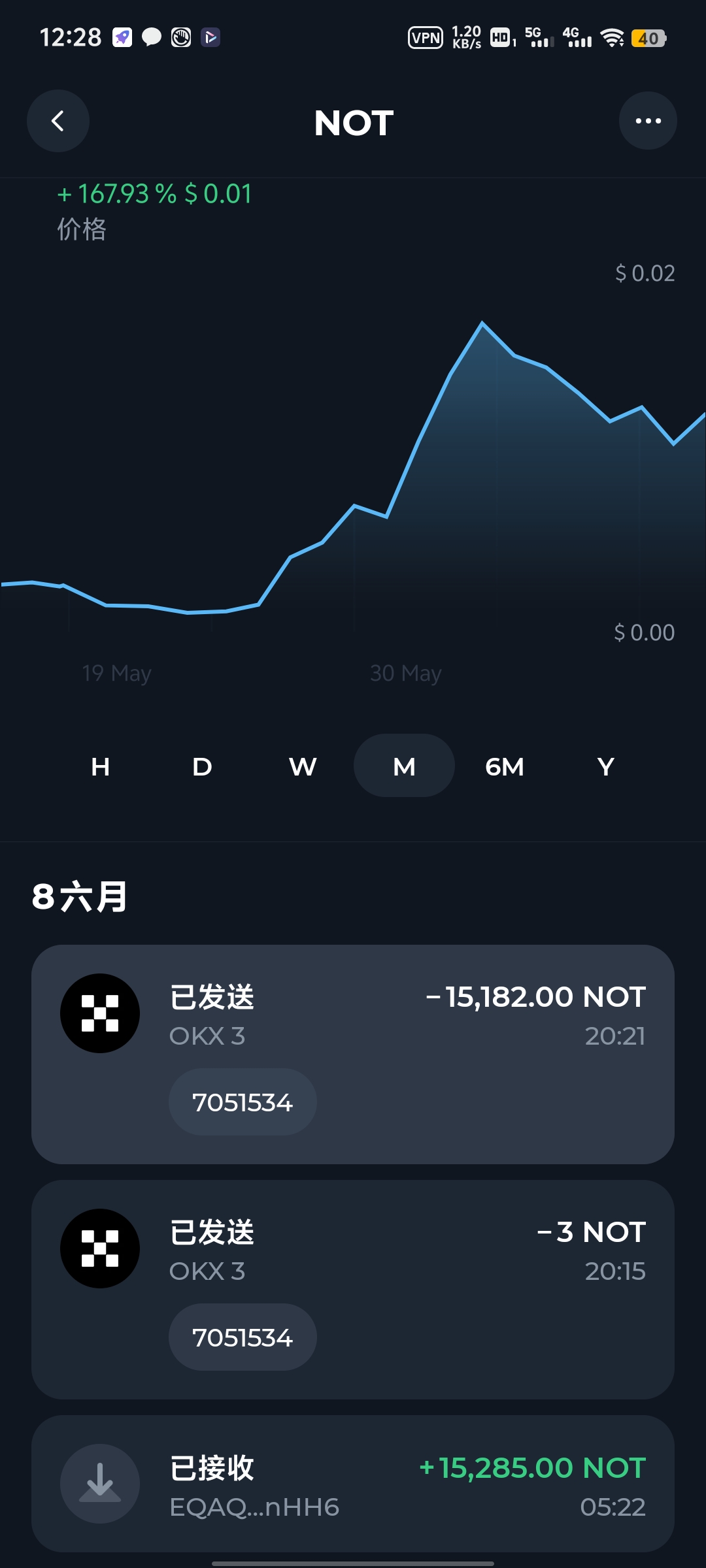
Task: Tap the 7051534 memo on the 20:21 transaction
Action: click(243, 1102)
